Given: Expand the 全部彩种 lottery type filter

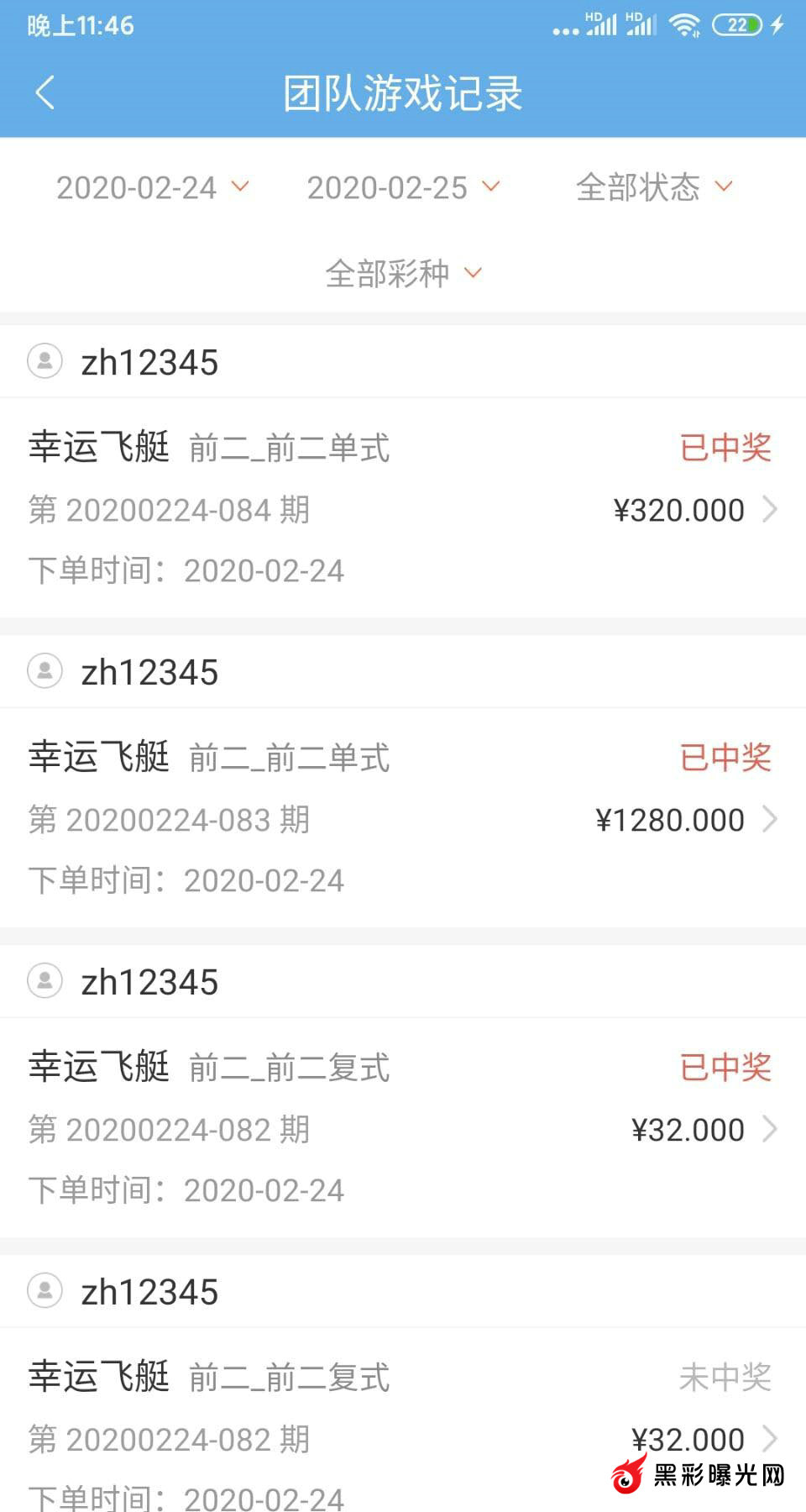Looking at the screenshot, I should coord(403,273).
